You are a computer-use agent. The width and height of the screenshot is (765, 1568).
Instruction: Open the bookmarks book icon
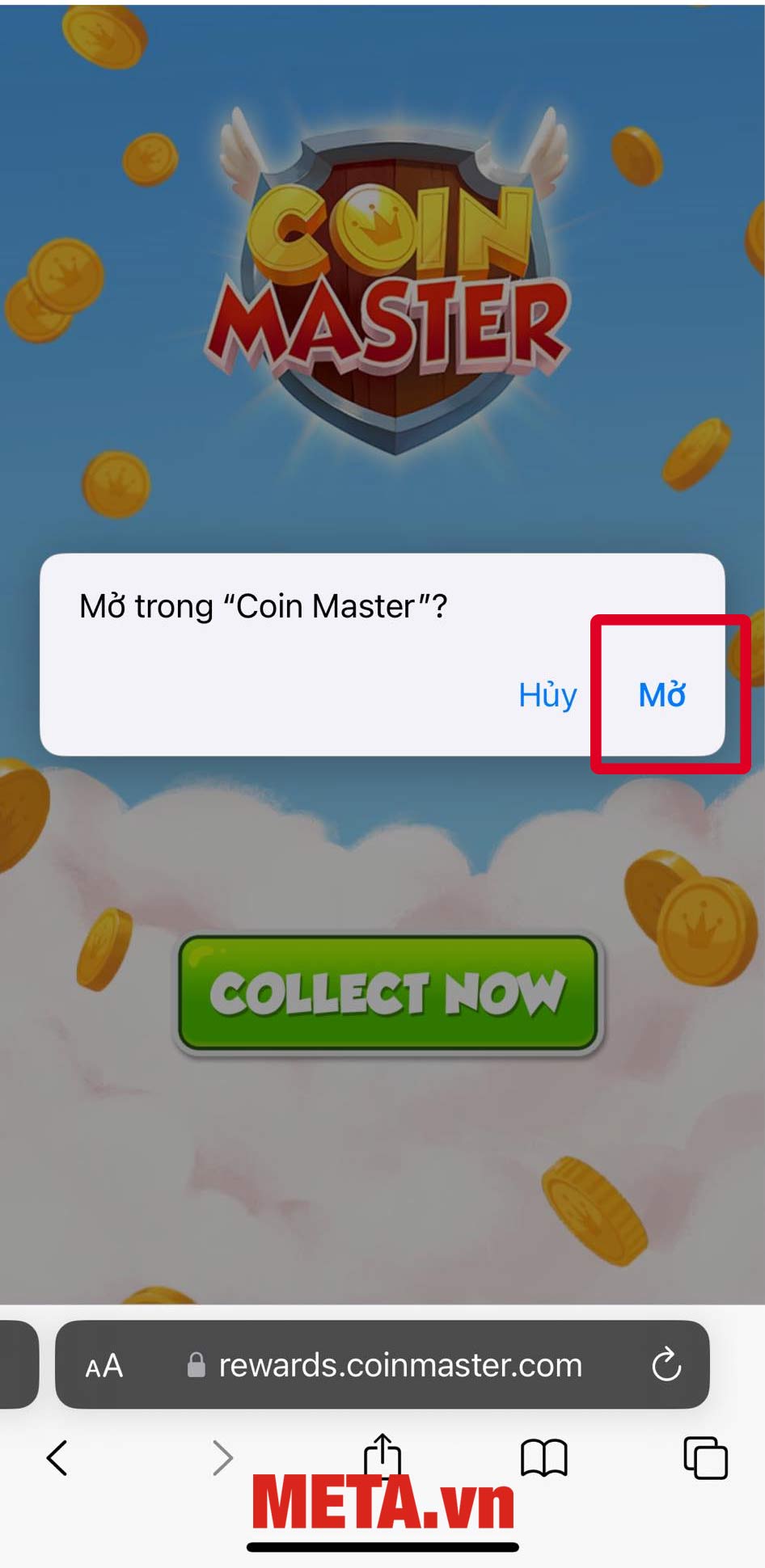pos(543,1458)
